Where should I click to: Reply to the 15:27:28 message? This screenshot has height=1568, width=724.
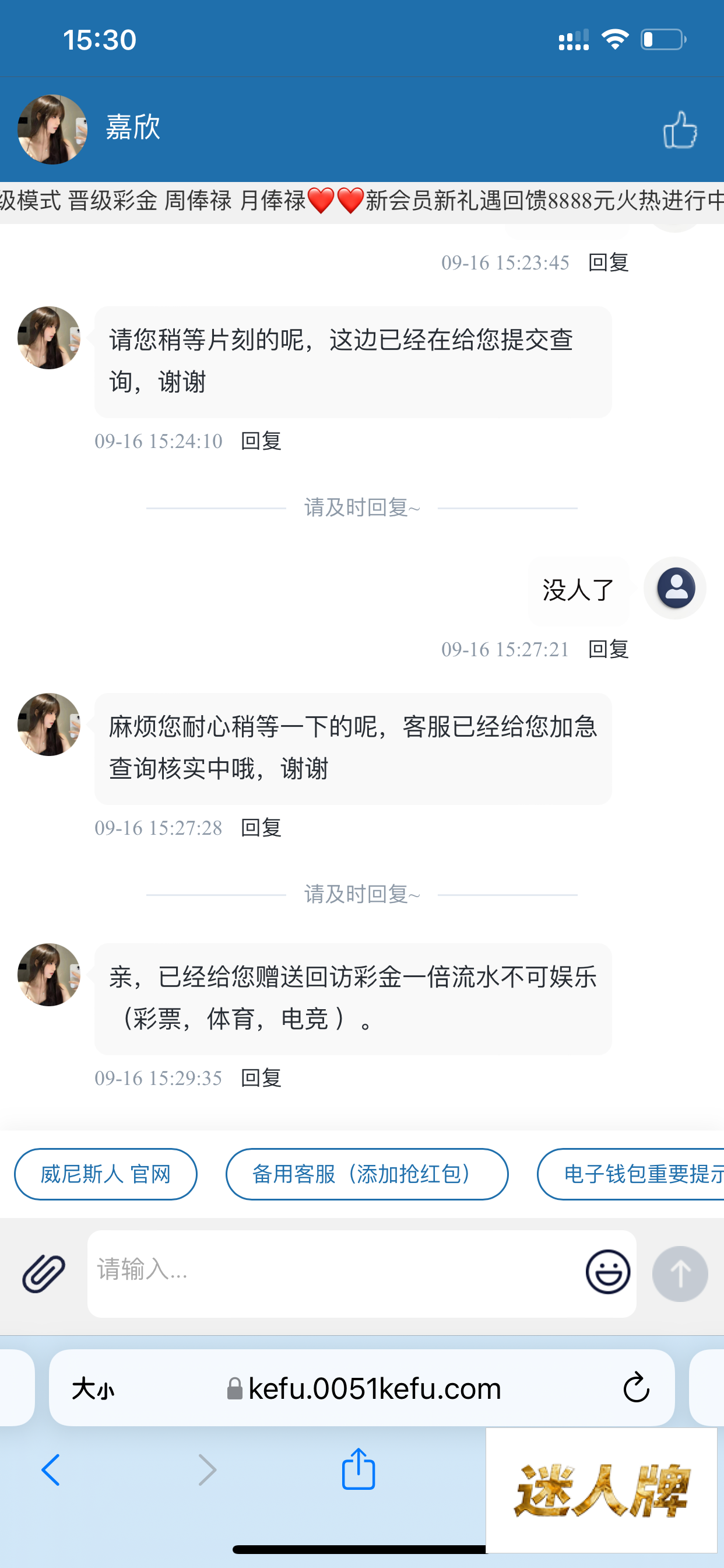(x=261, y=827)
